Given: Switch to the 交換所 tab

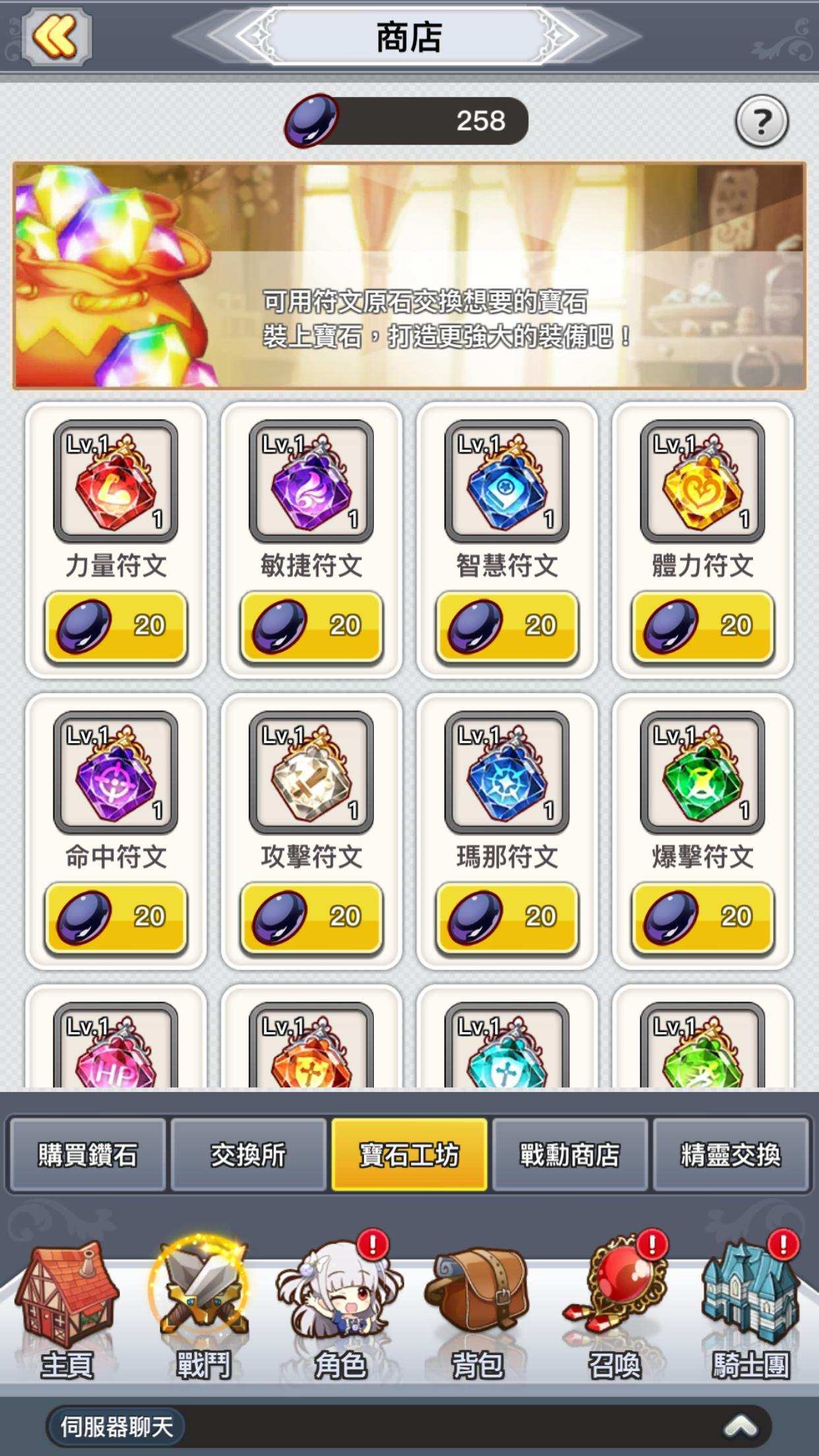Looking at the screenshot, I should [x=249, y=1155].
